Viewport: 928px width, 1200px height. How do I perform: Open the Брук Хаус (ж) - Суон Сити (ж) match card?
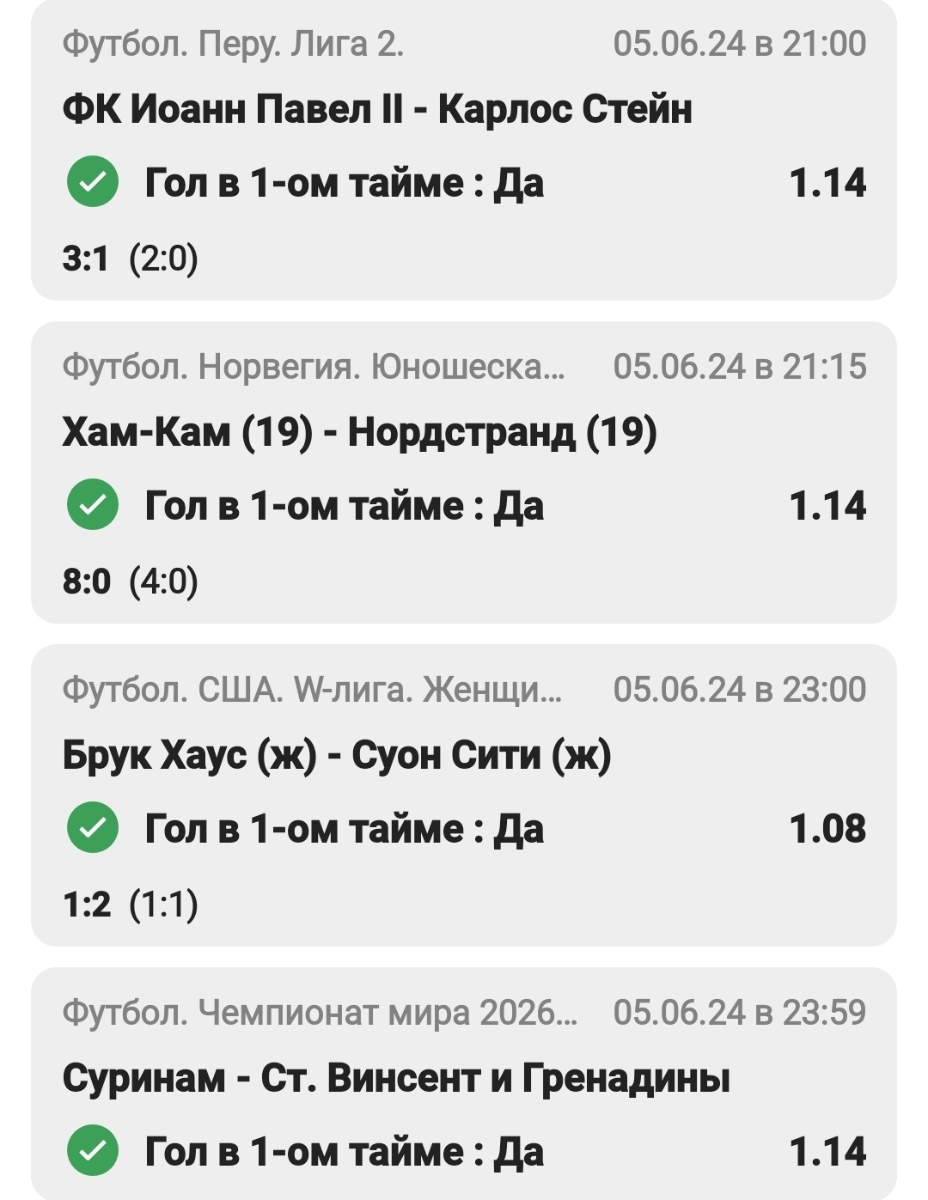pyautogui.click(x=337, y=755)
